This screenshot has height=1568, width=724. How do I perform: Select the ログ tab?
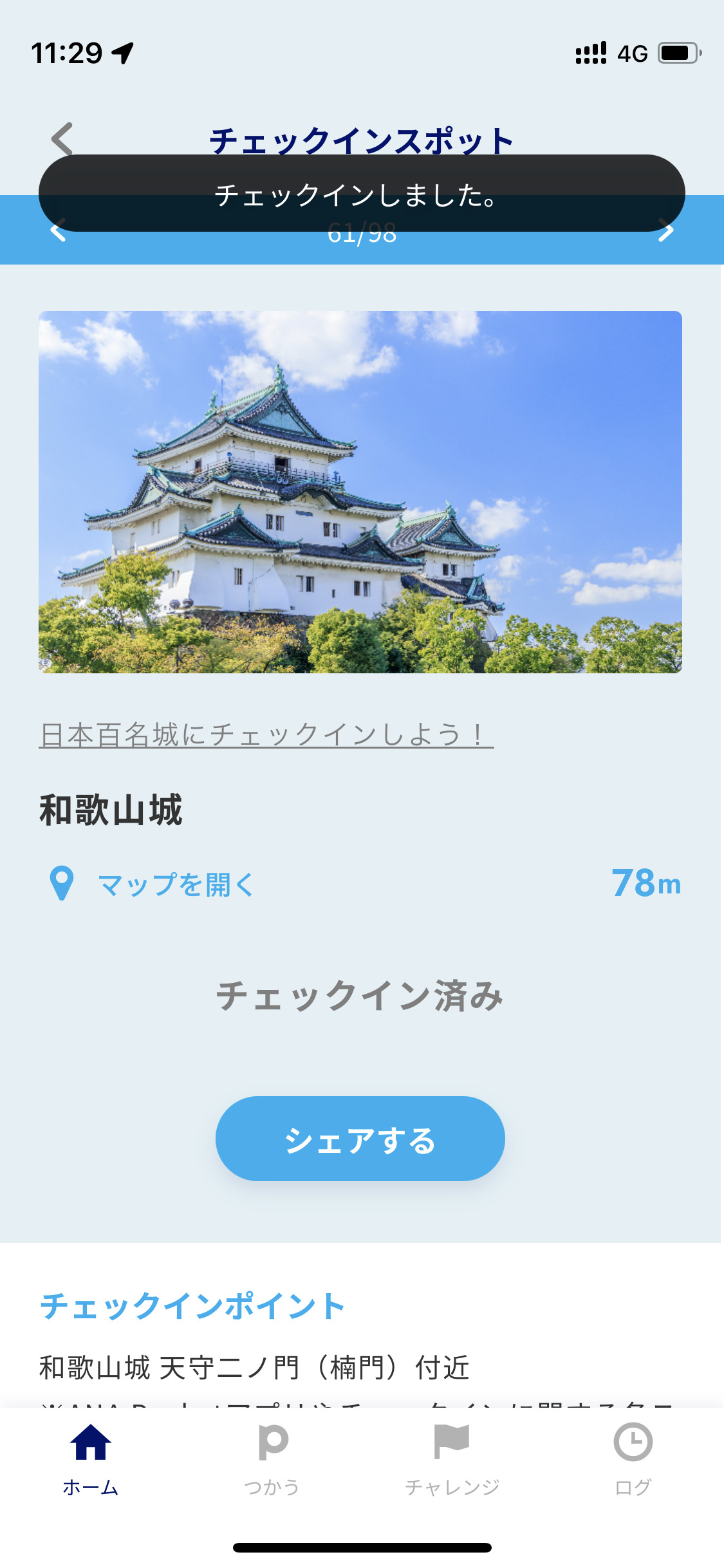(x=633, y=1458)
